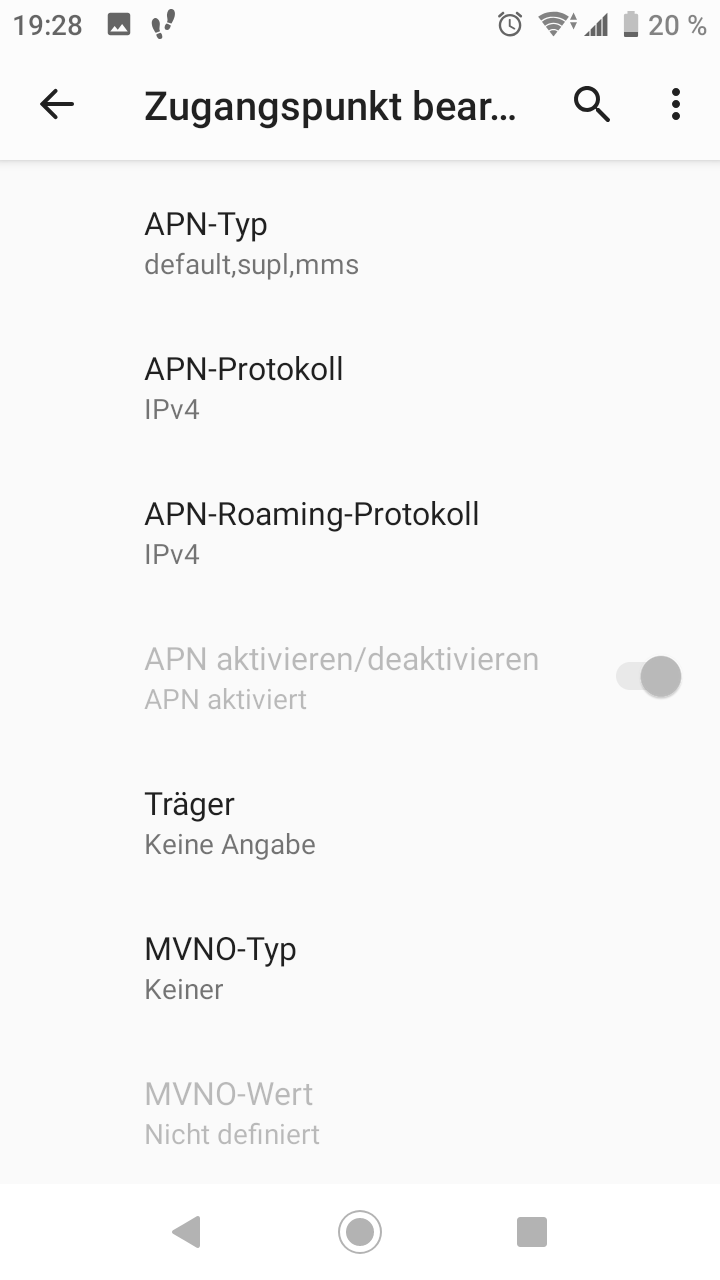Open recent apps from the navigation bar
The image size is (720, 1280).
coord(532,1231)
